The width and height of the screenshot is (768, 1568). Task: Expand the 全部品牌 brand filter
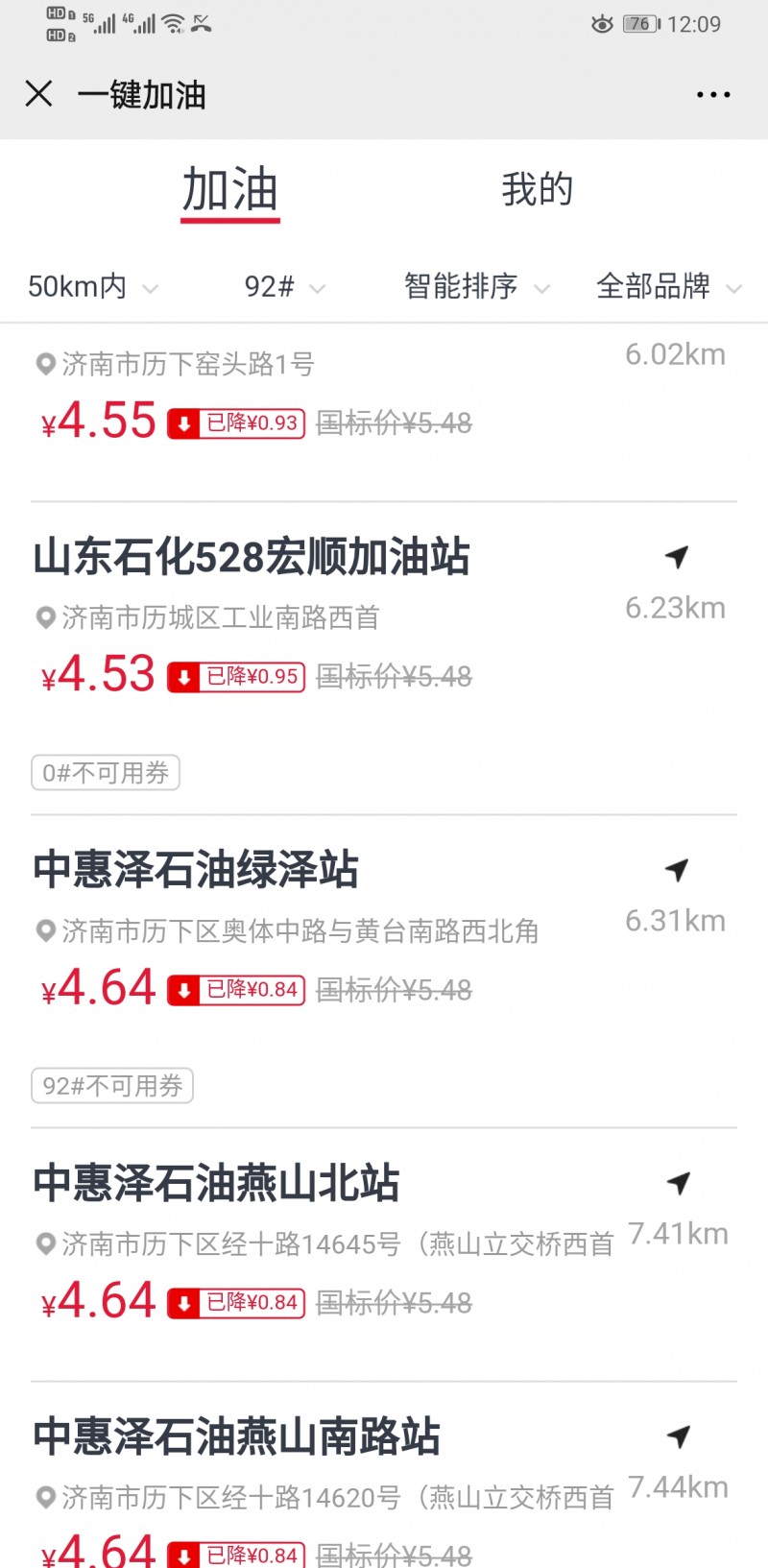coord(668,286)
